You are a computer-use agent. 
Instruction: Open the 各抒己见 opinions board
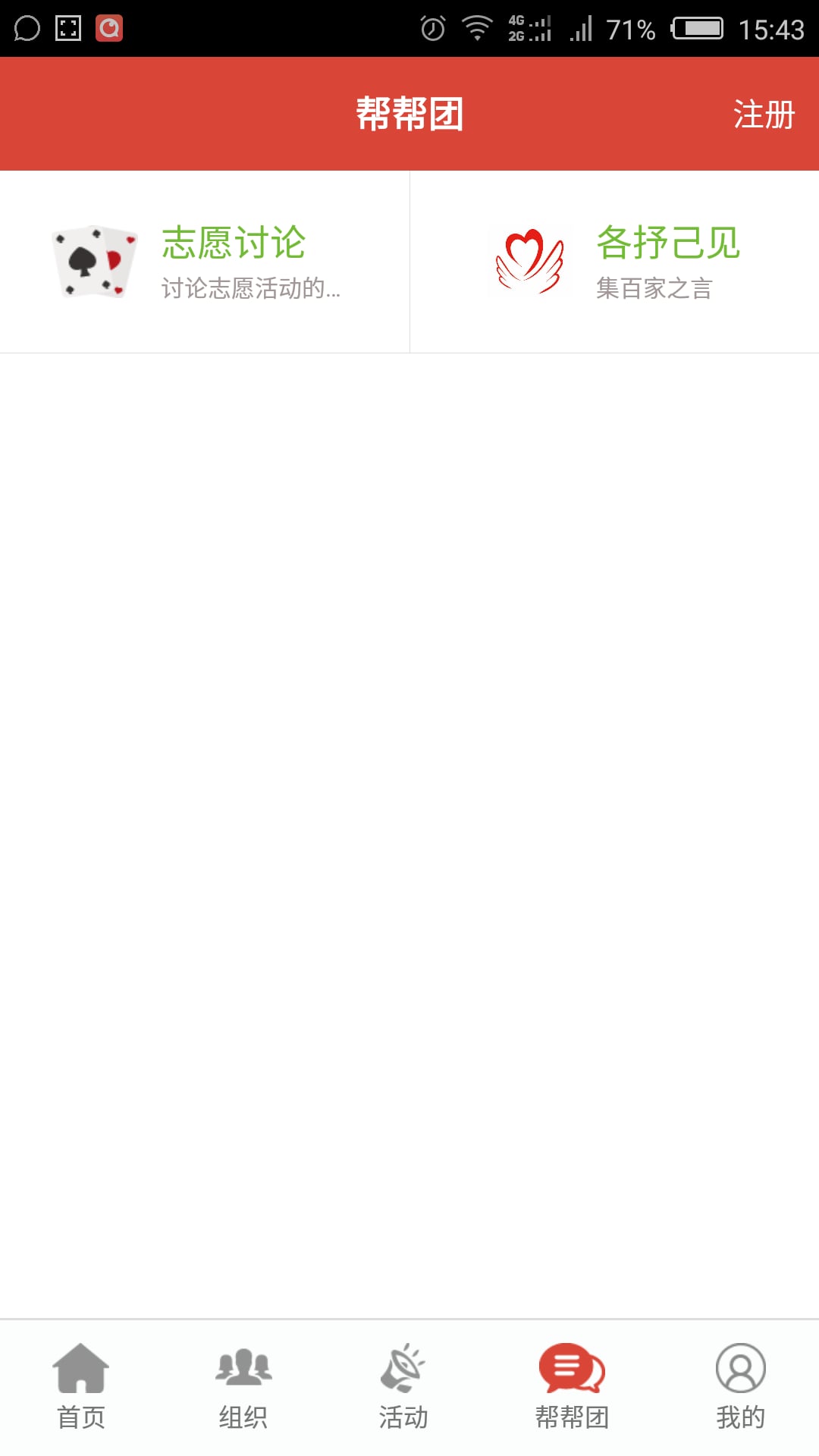(x=614, y=262)
